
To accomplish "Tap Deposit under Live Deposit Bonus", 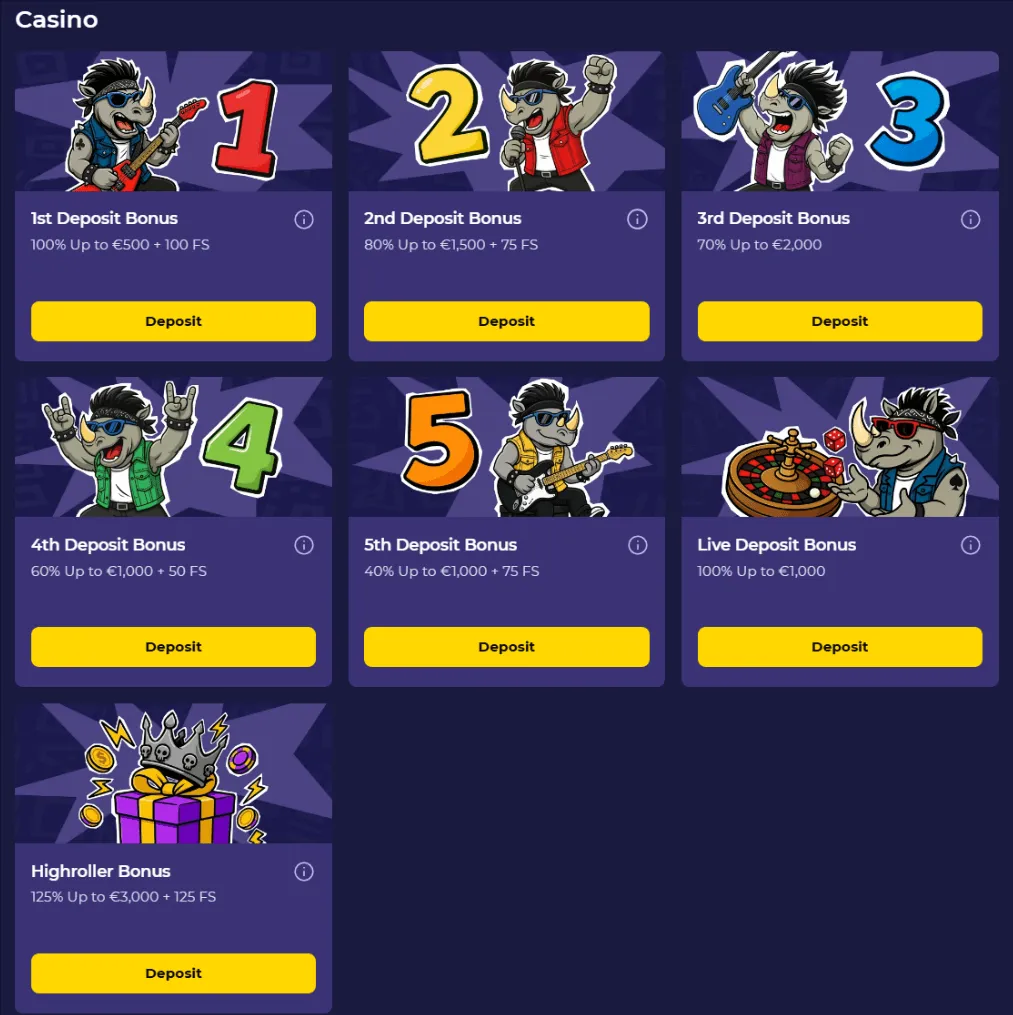I will pyautogui.click(x=839, y=647).
